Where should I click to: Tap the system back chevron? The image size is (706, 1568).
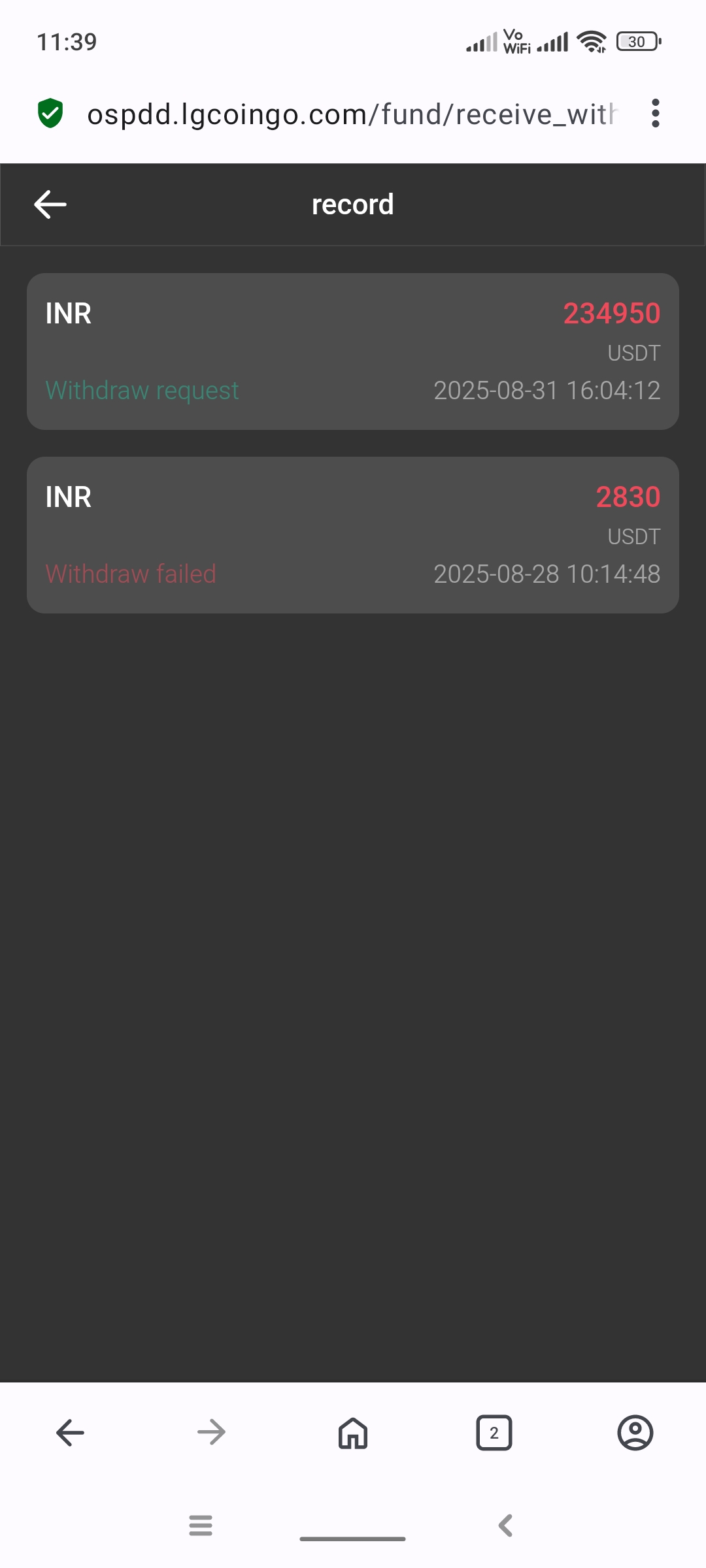[505, 1526]
